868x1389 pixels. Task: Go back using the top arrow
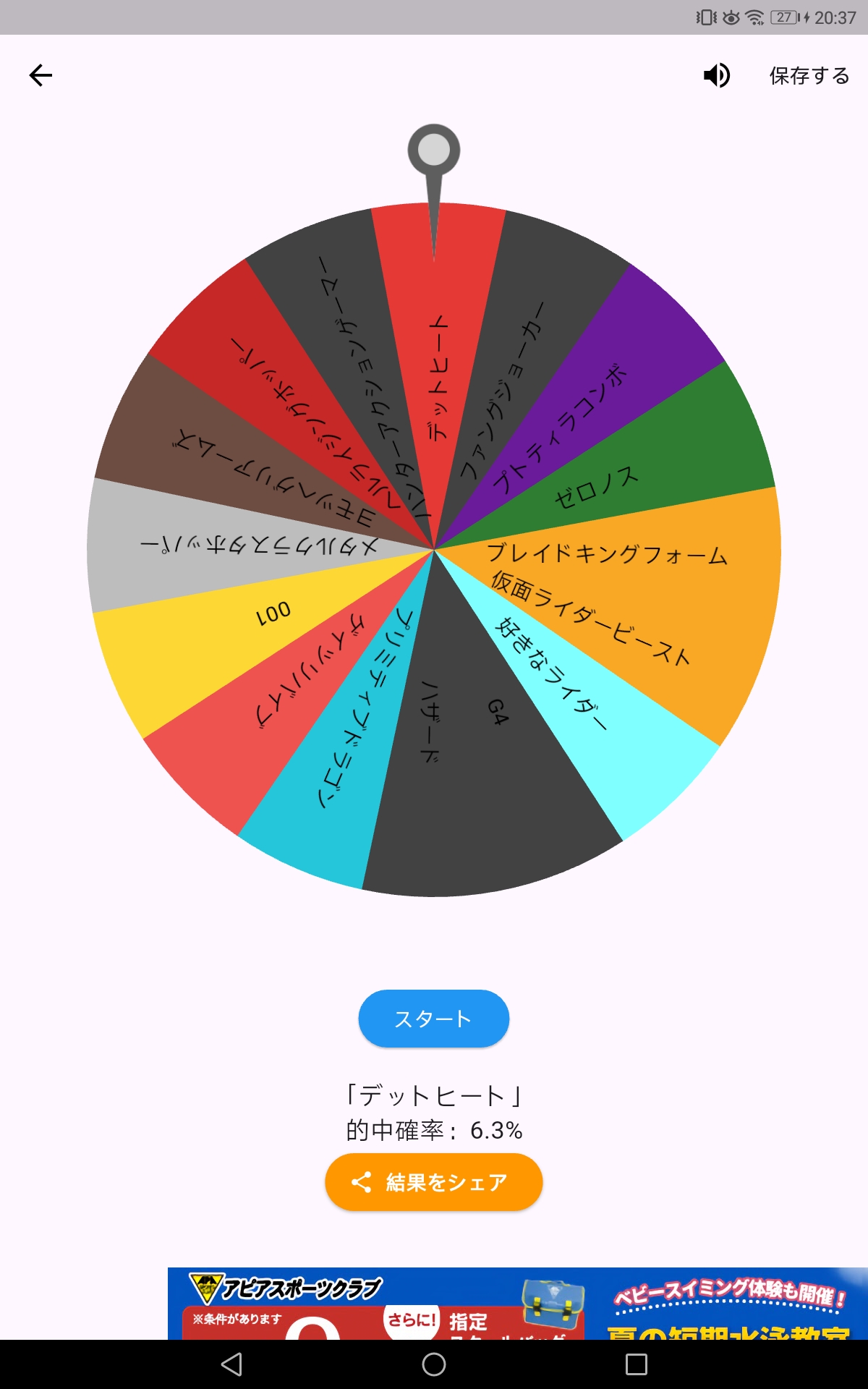[x=41, y=75]
